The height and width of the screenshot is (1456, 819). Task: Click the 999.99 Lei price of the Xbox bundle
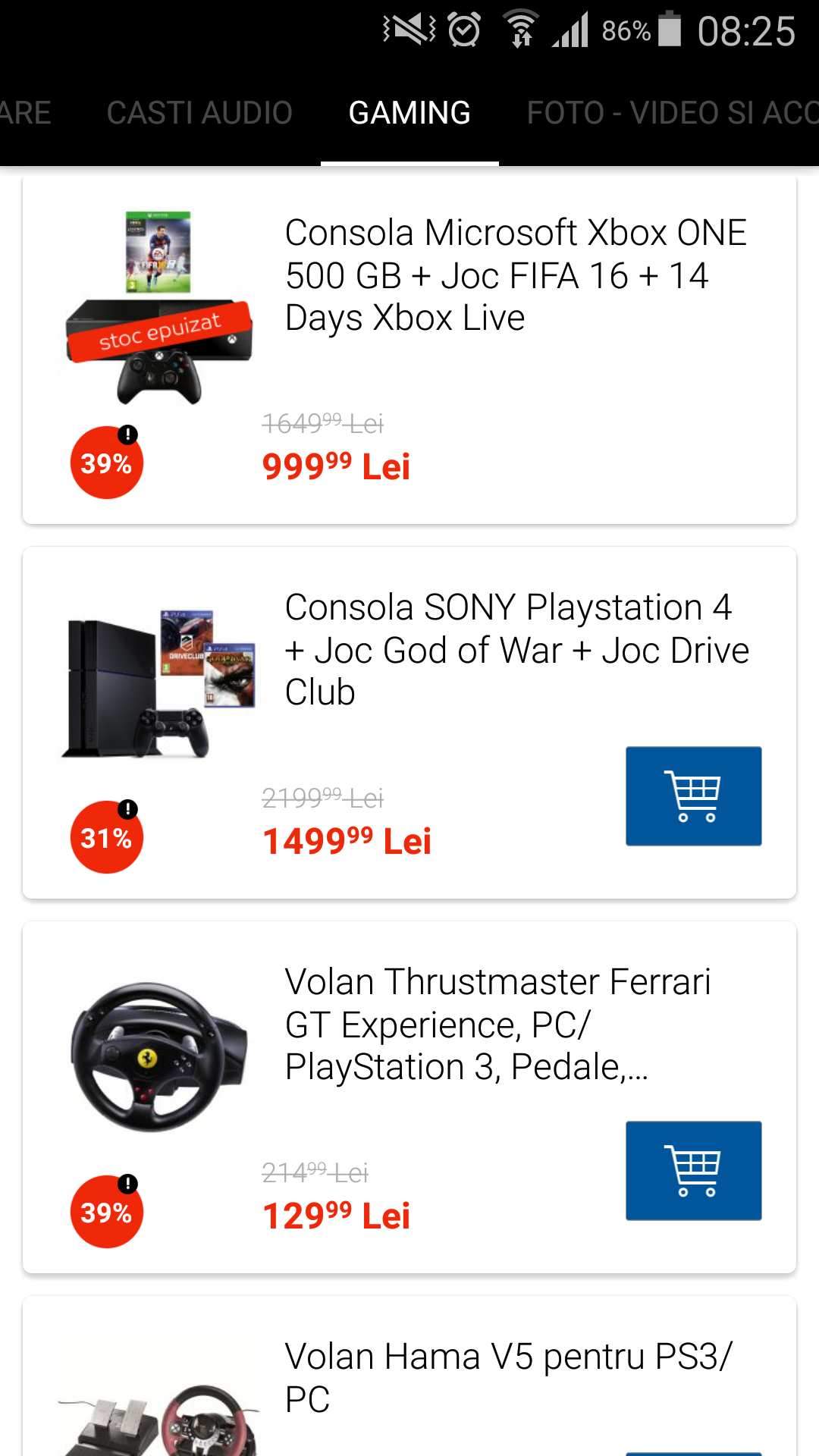[x=336, y=467]
